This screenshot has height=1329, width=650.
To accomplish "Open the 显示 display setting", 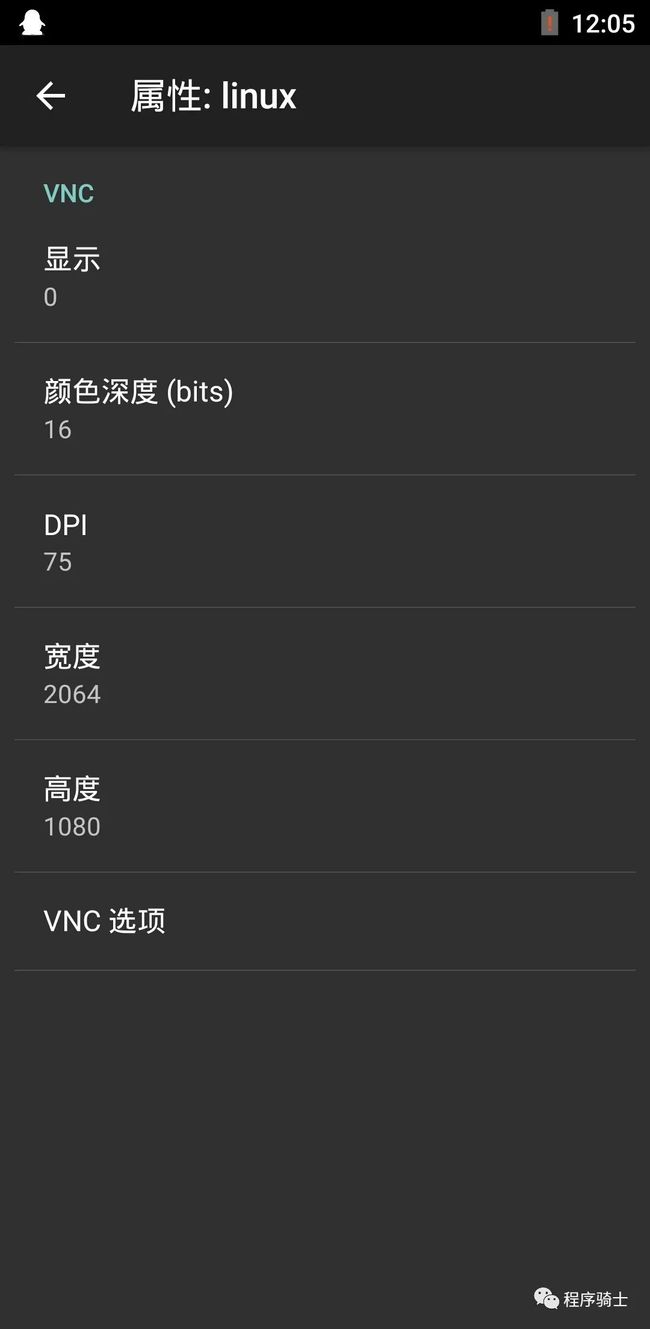I will click(325, 277).
